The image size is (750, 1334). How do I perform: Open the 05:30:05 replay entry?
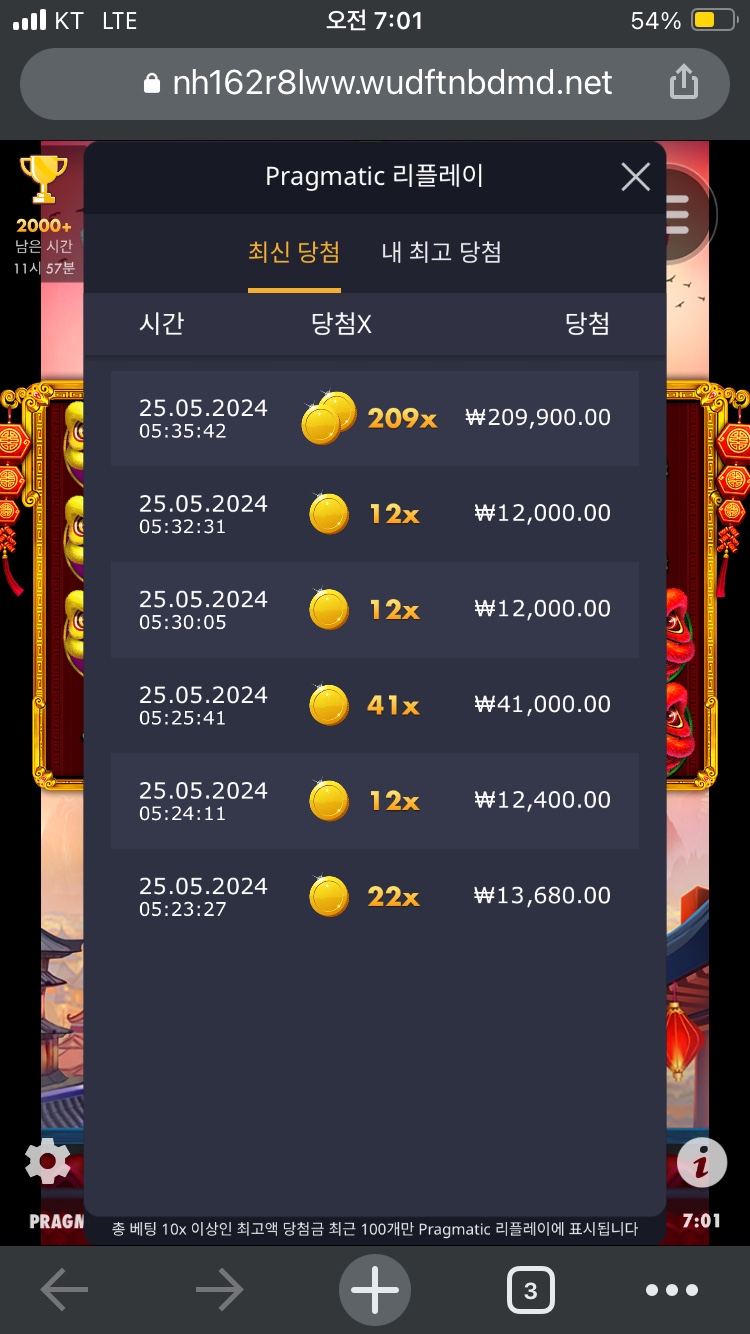pos(374,609)
